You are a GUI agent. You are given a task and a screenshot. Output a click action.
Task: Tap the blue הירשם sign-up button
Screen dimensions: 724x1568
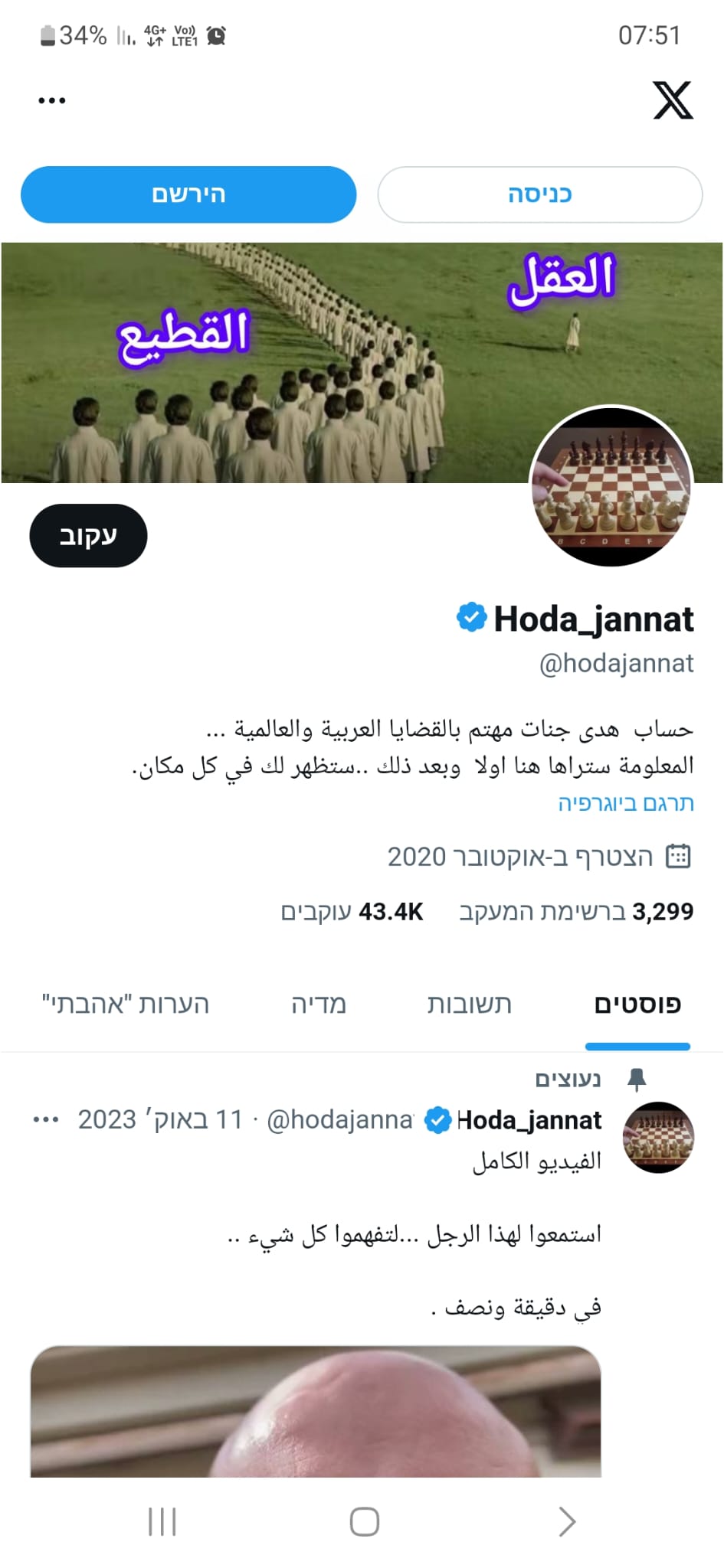pos(188,194)
